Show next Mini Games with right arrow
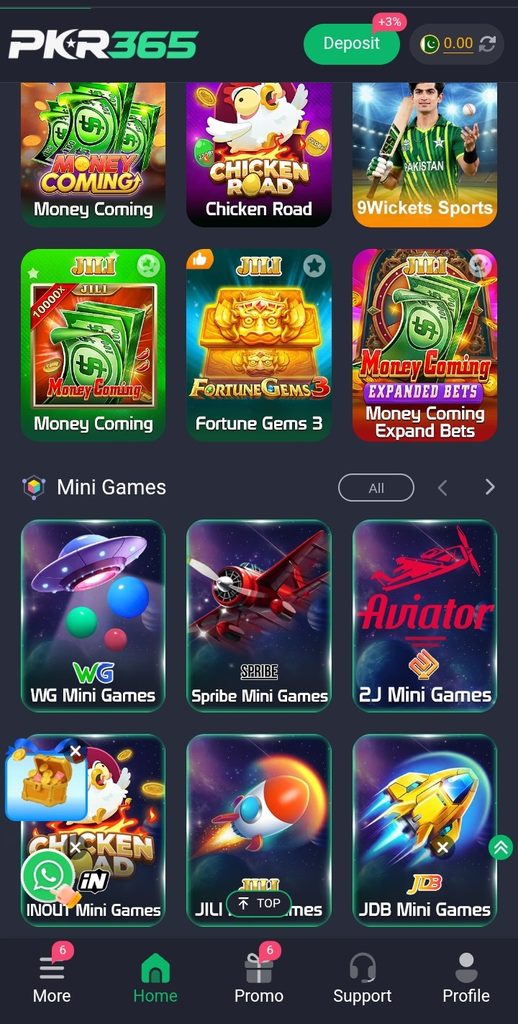 [490, 487]
